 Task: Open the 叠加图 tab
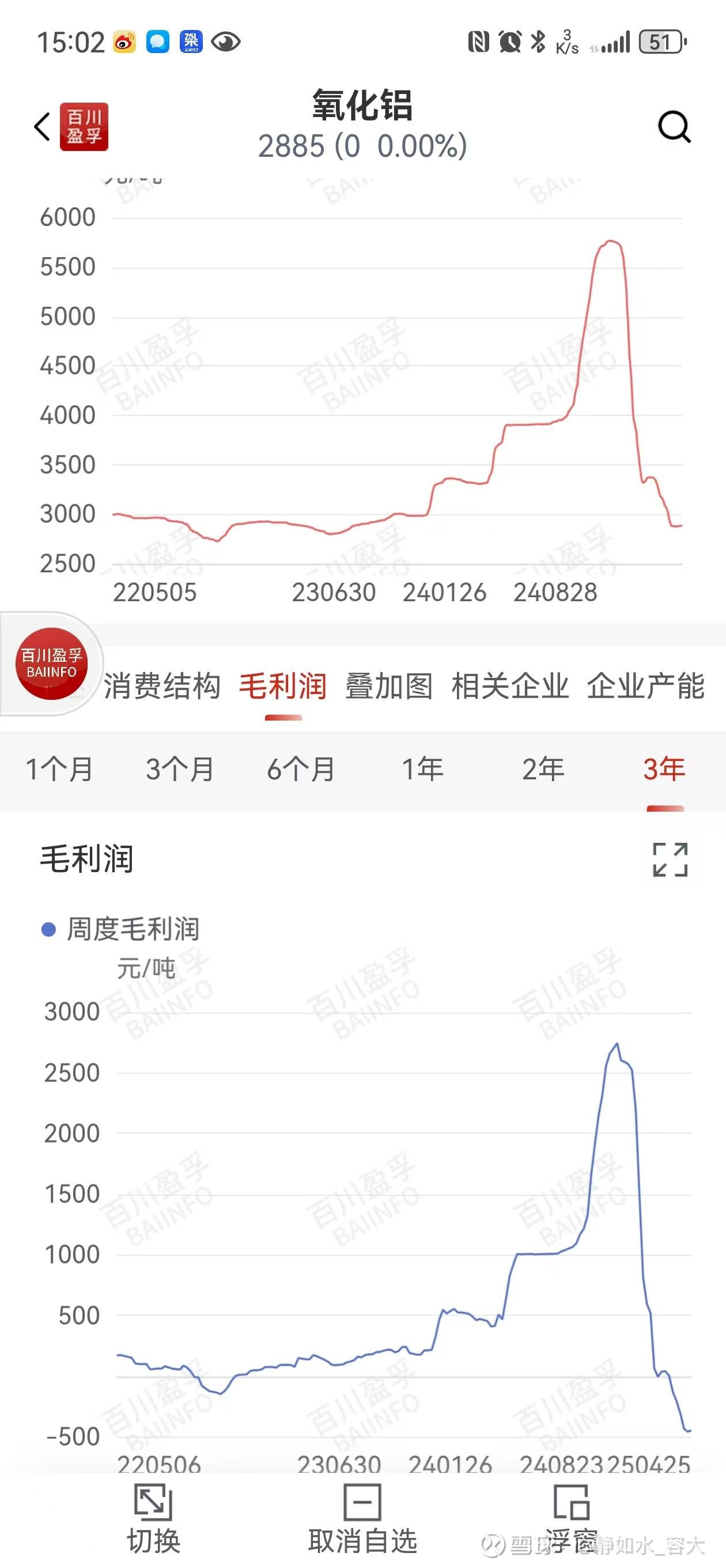coord(389,687)
